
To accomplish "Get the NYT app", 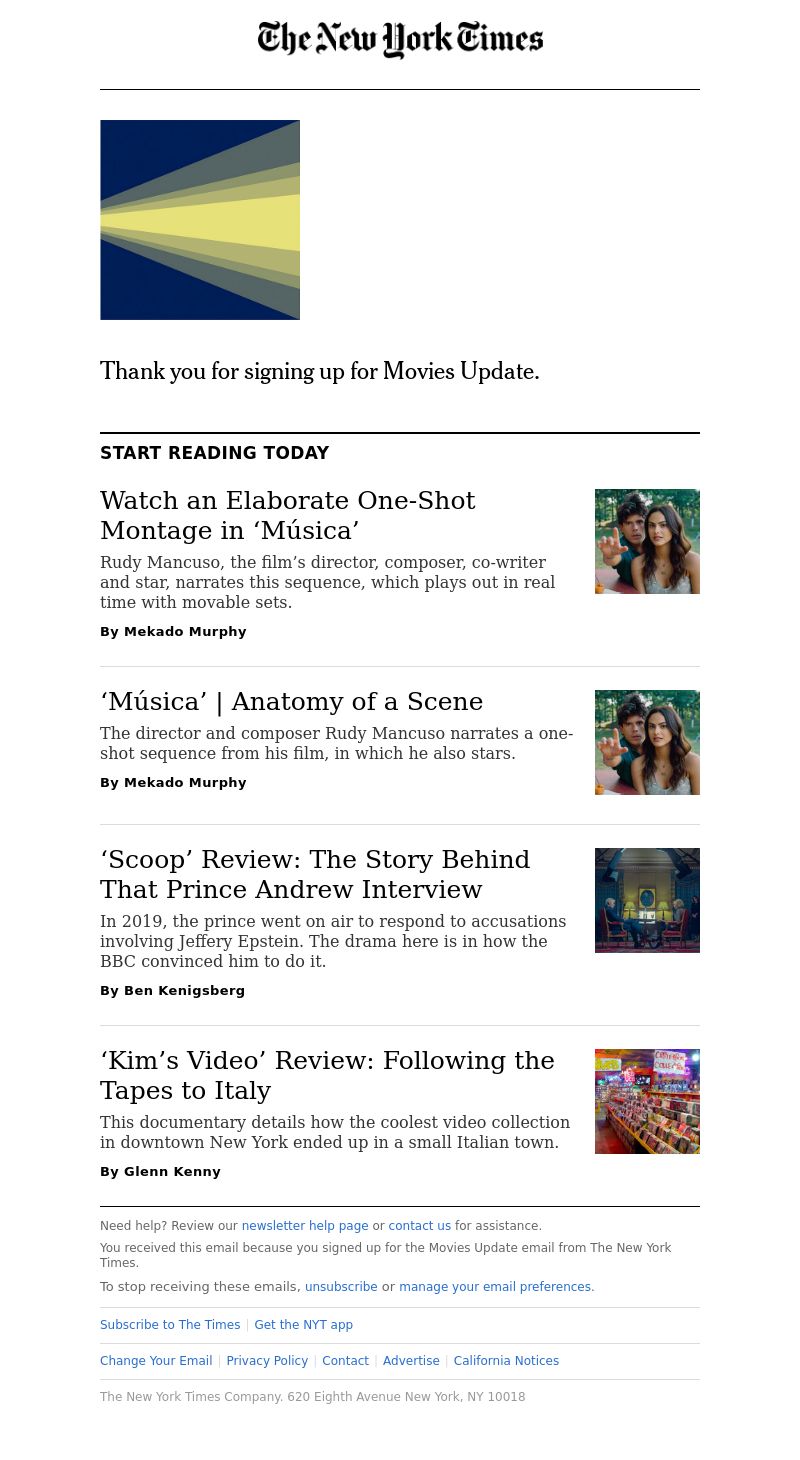I will 303,1325.
